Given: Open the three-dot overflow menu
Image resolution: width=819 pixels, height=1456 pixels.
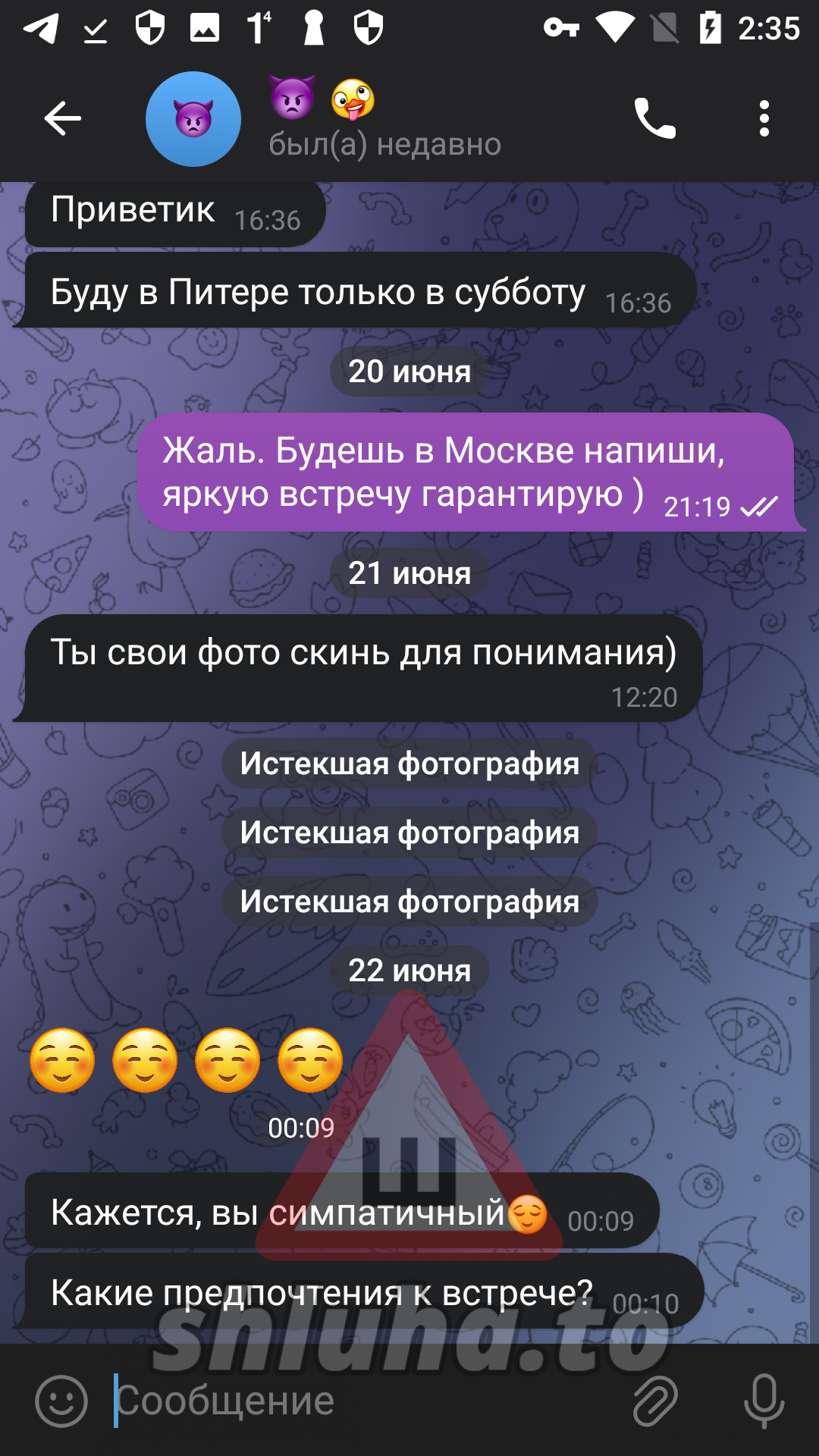Looking at the screenshot, I should pyautogui.click(x=764, y=119).
